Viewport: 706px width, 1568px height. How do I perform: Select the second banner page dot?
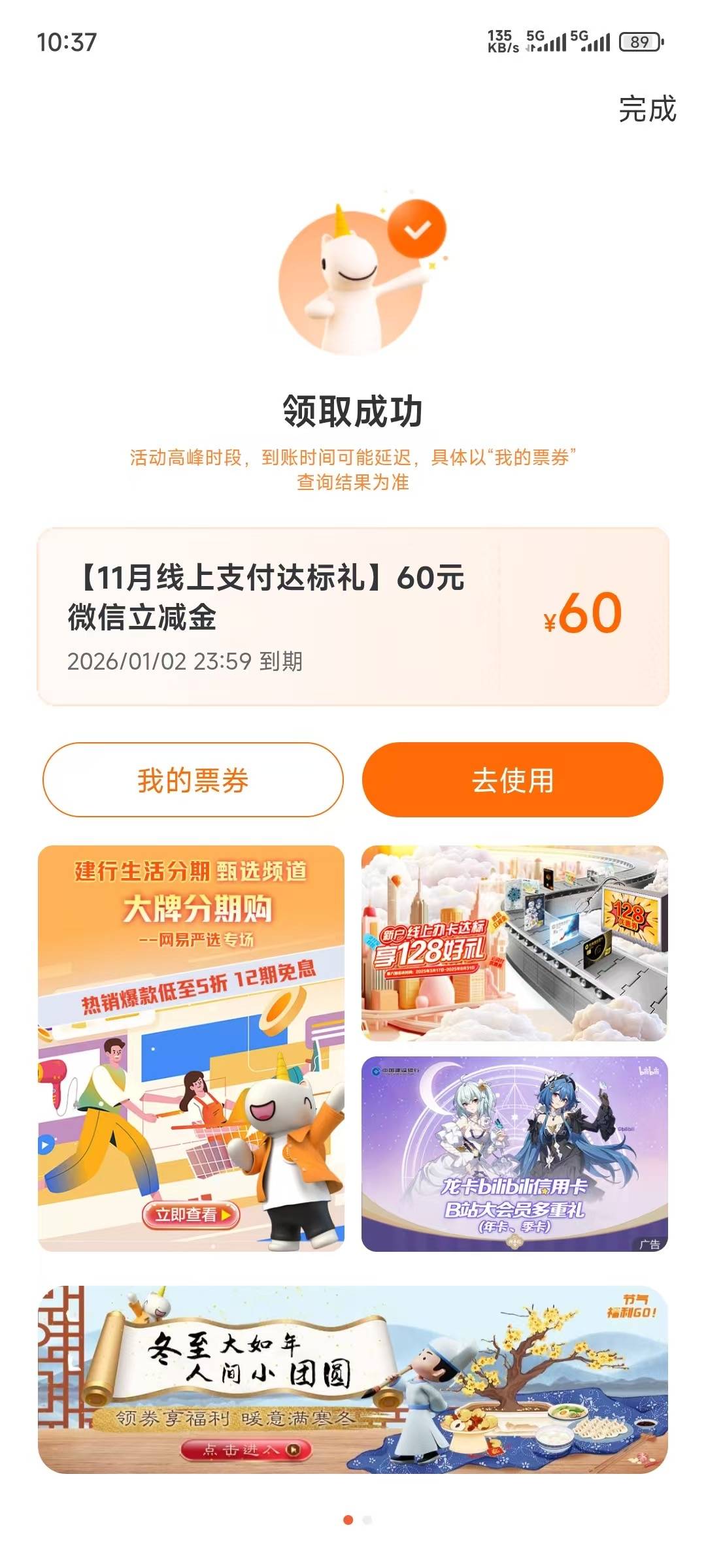(367, 1520)
